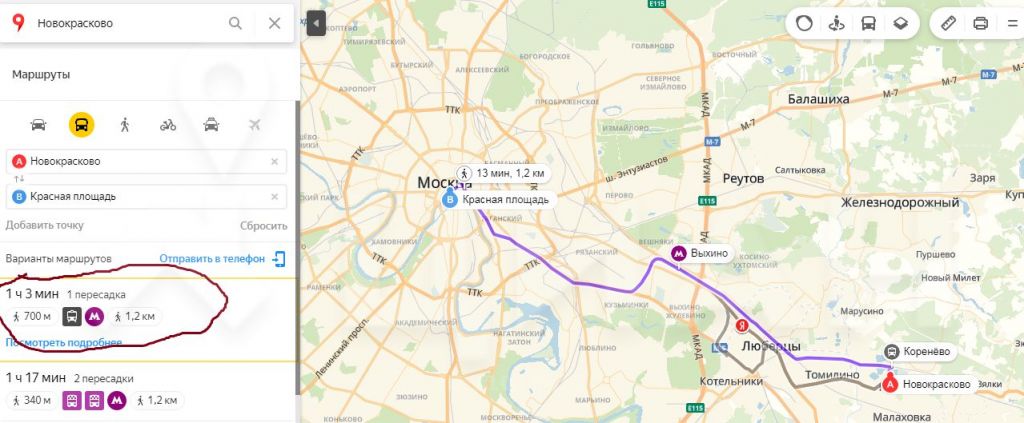This screenshot has height=423, width=1024.
Task: Open the map layers button
Action: (900, 23)
